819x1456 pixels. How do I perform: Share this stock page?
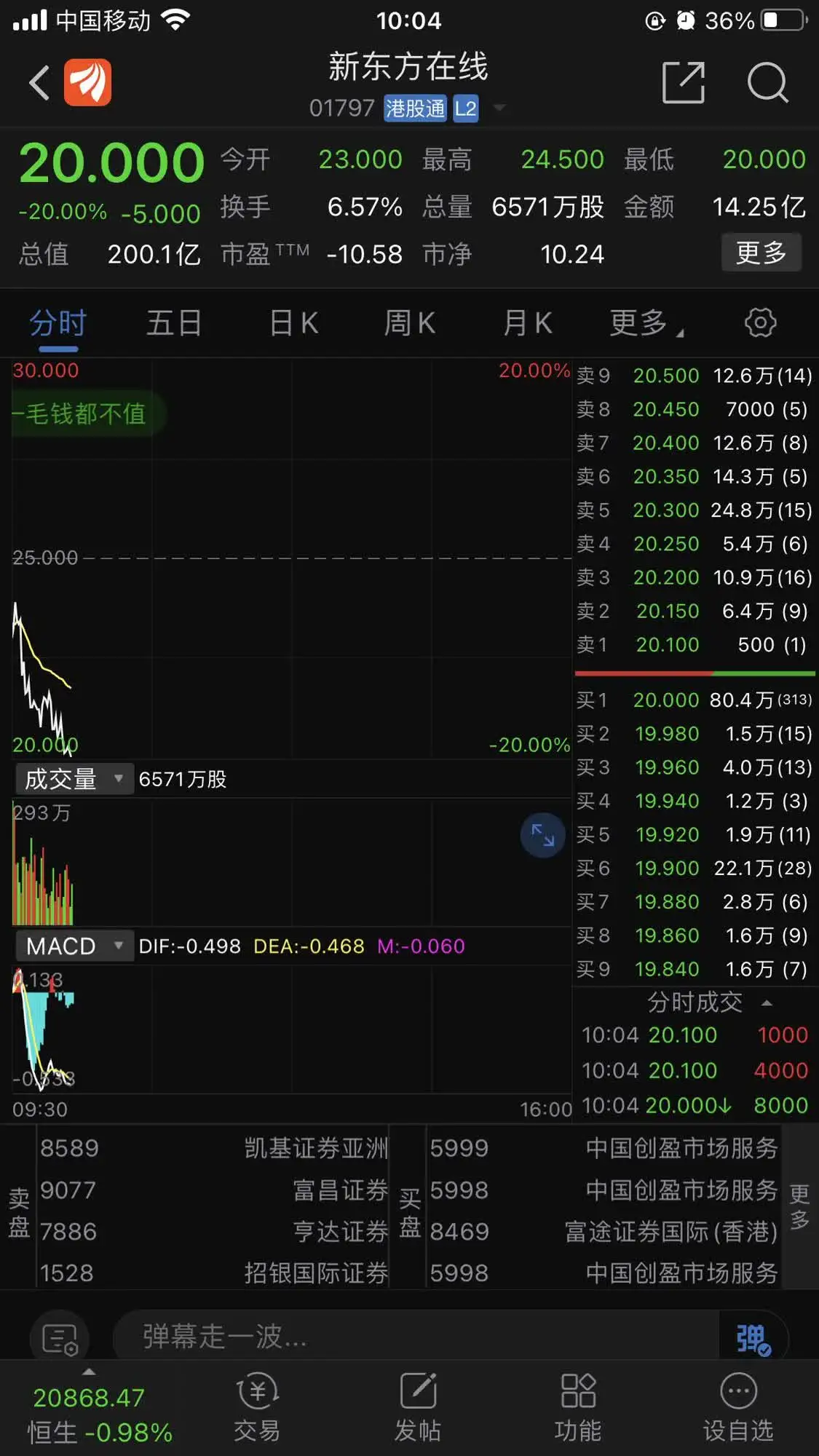683,82
